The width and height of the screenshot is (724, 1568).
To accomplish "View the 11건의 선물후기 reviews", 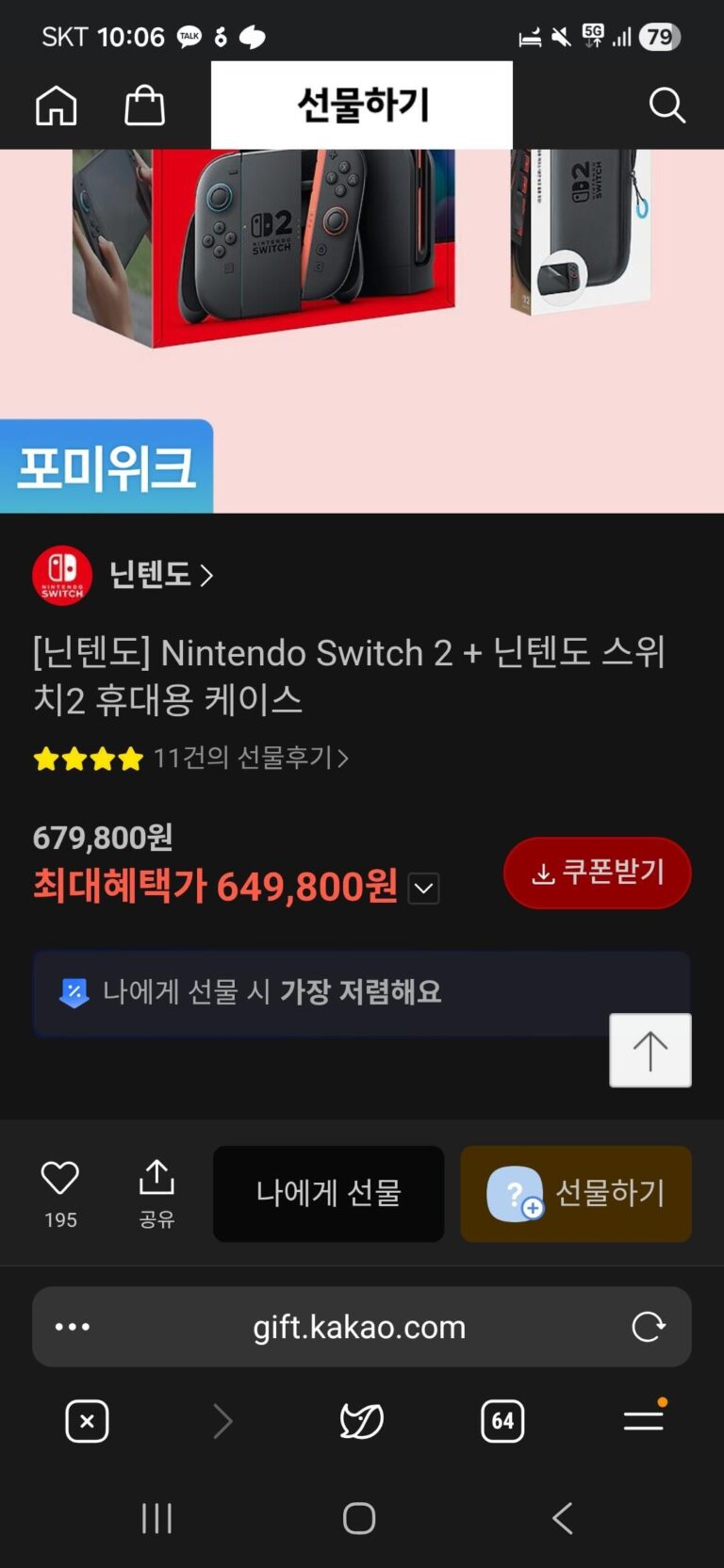I will (250, 758).
